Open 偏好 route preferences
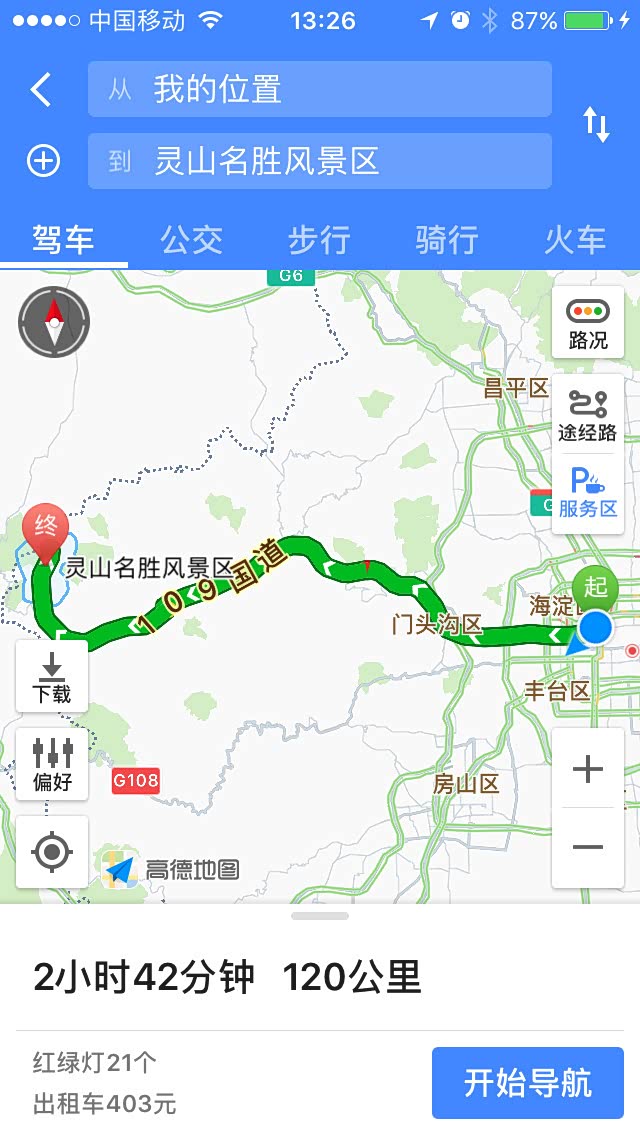640x1136 pixels. 52,764
